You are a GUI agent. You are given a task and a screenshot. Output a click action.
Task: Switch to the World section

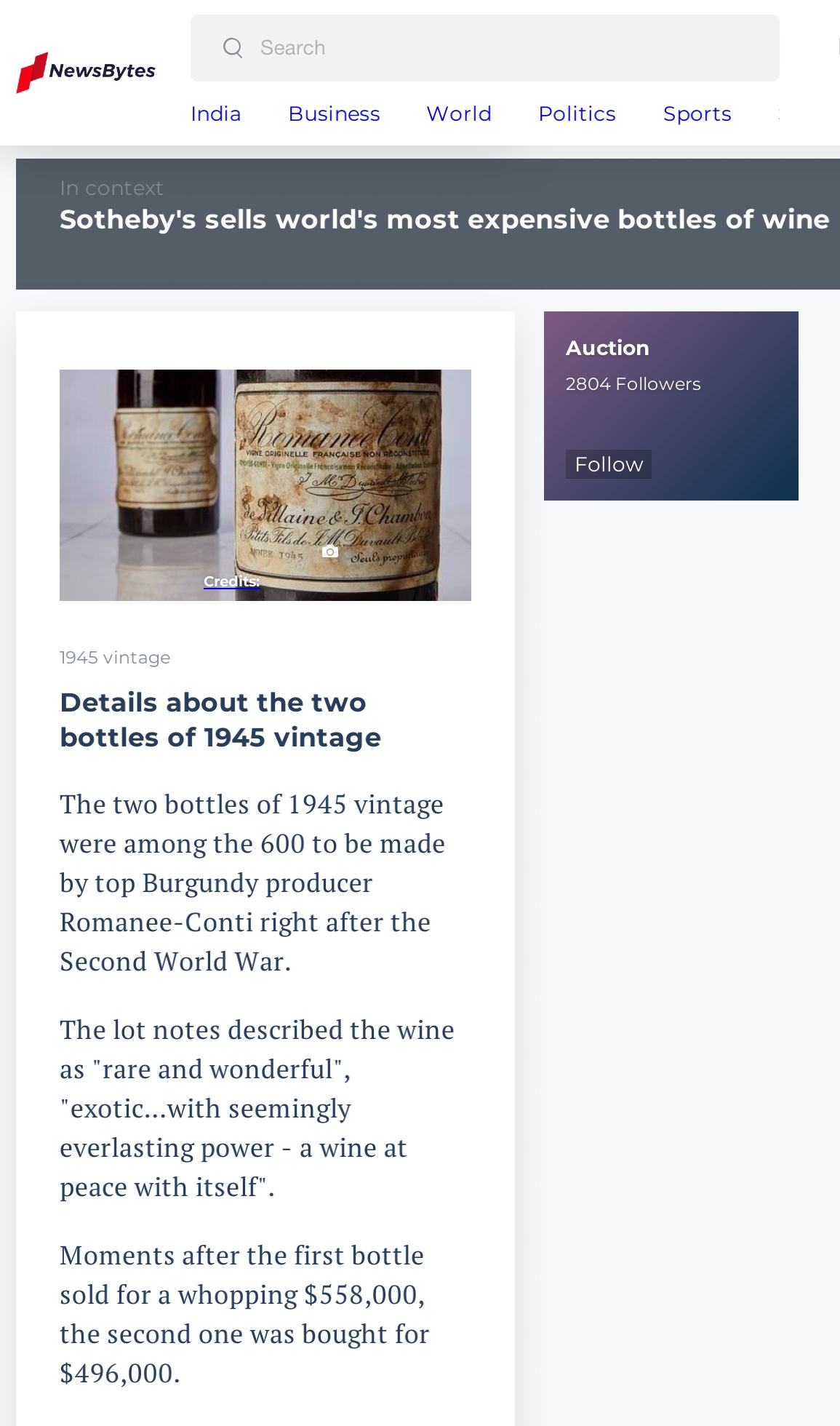click(459, 114)
